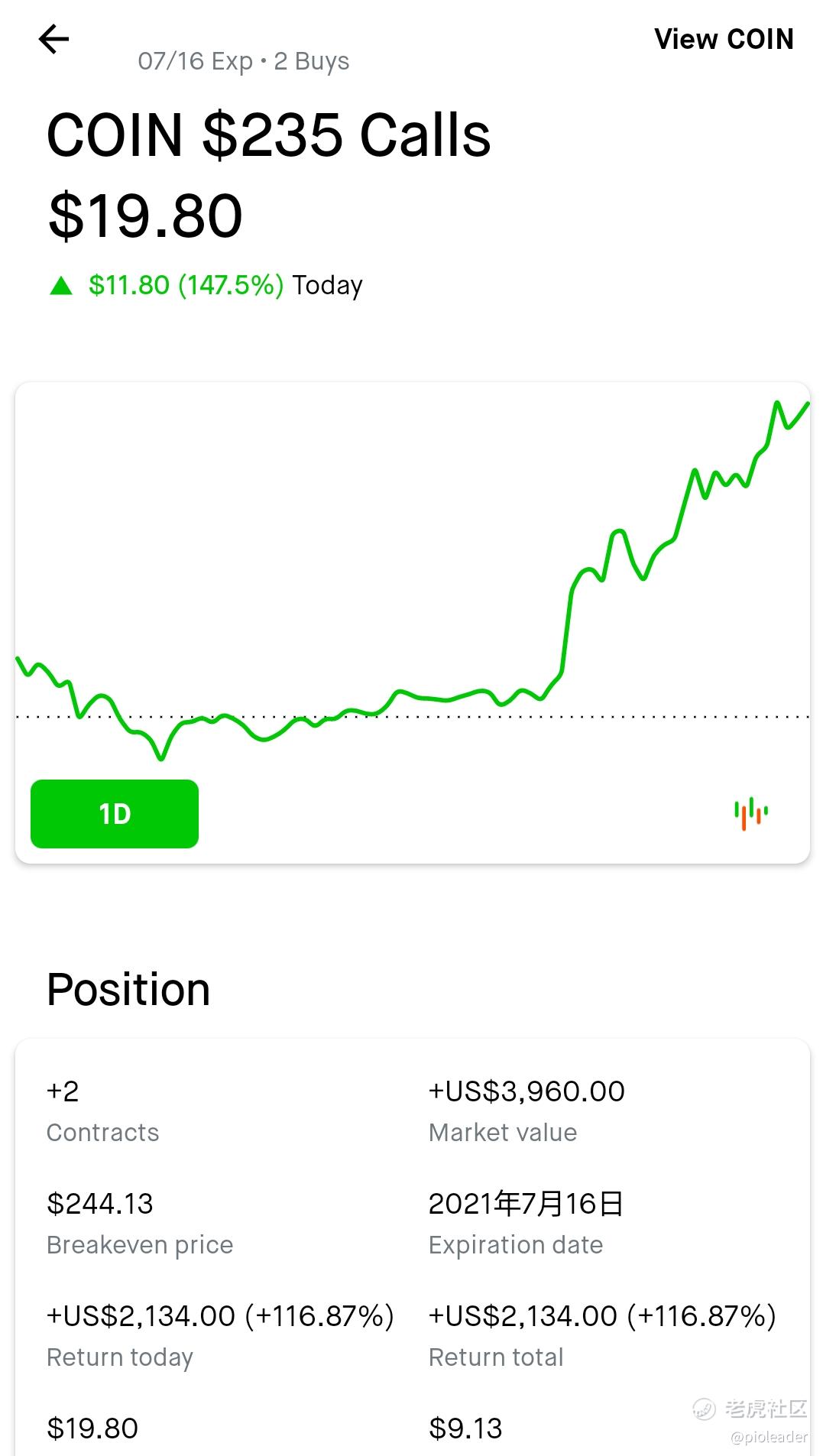Go back using the arrow icon

[x=53, y=39]
